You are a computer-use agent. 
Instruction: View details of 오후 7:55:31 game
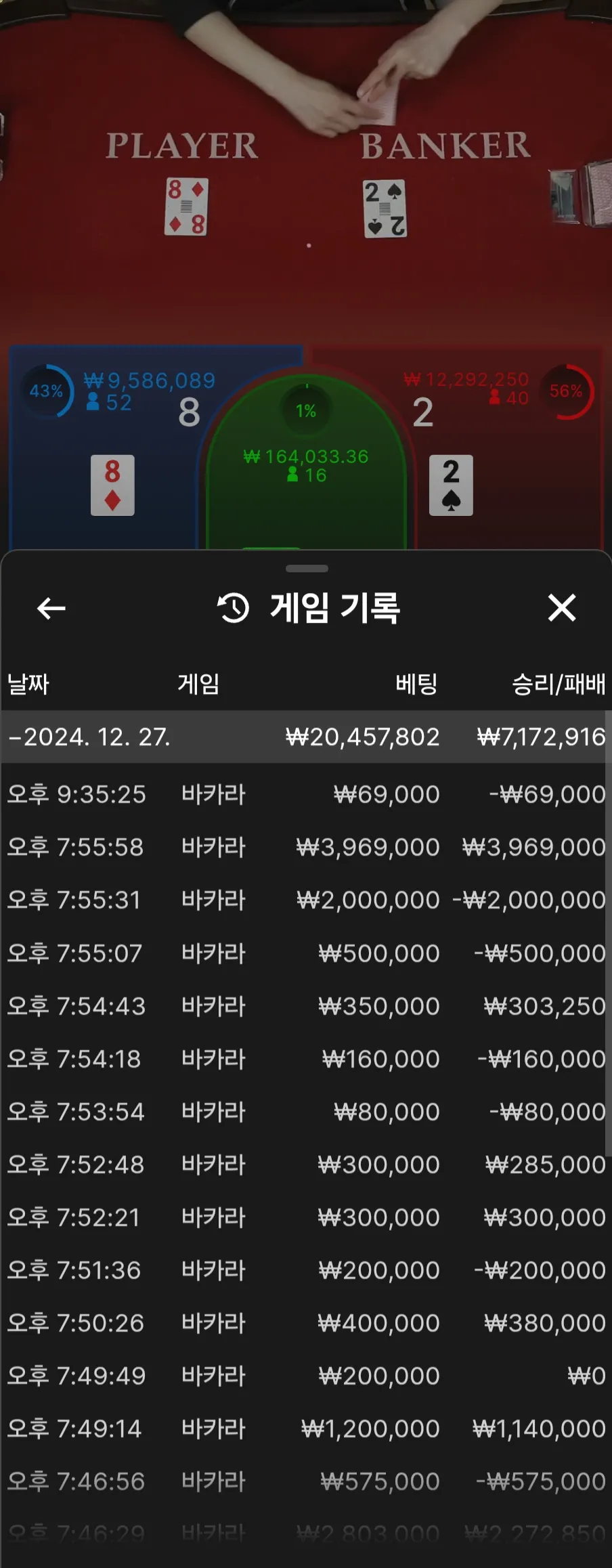point(305,900)
